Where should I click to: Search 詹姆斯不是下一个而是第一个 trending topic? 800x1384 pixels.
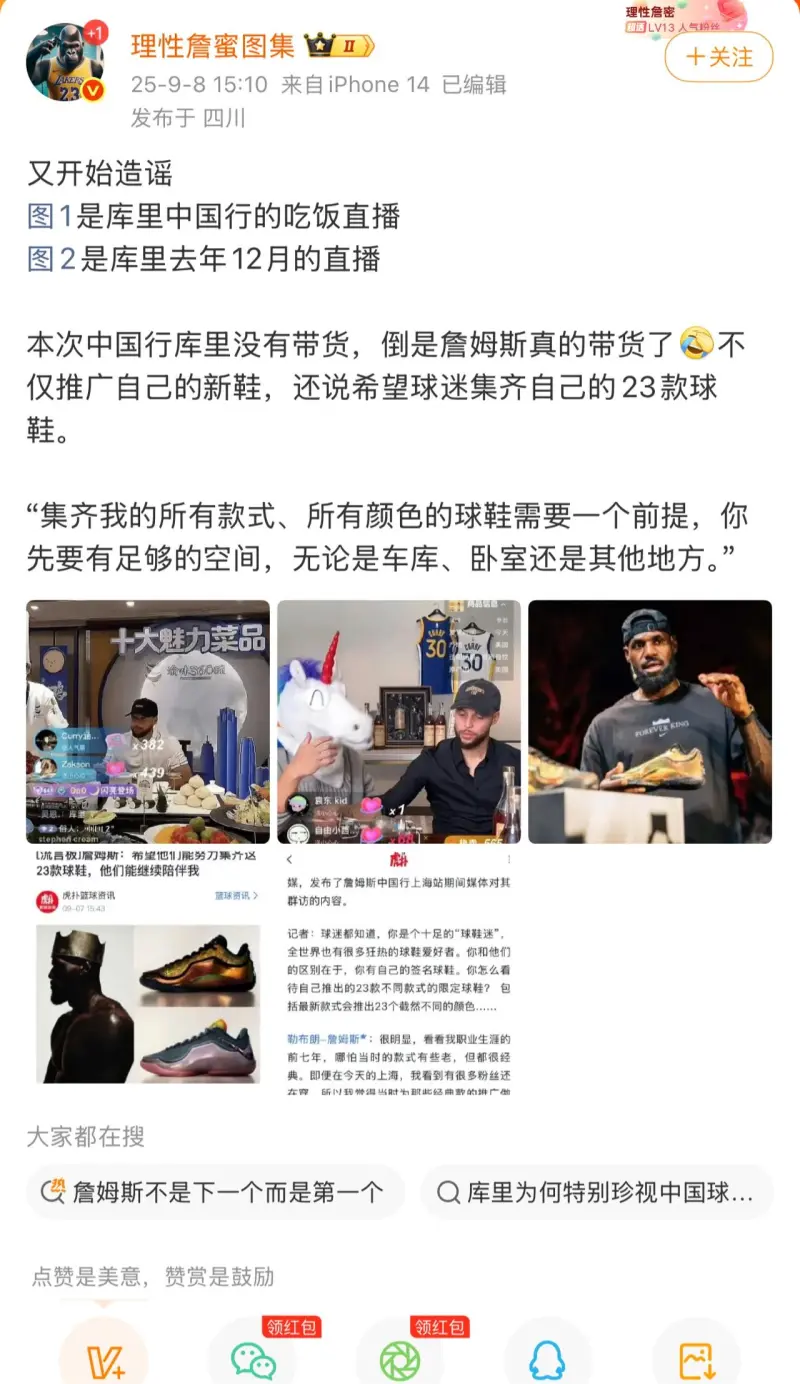pyautogui.click(x=215, y=1192)
